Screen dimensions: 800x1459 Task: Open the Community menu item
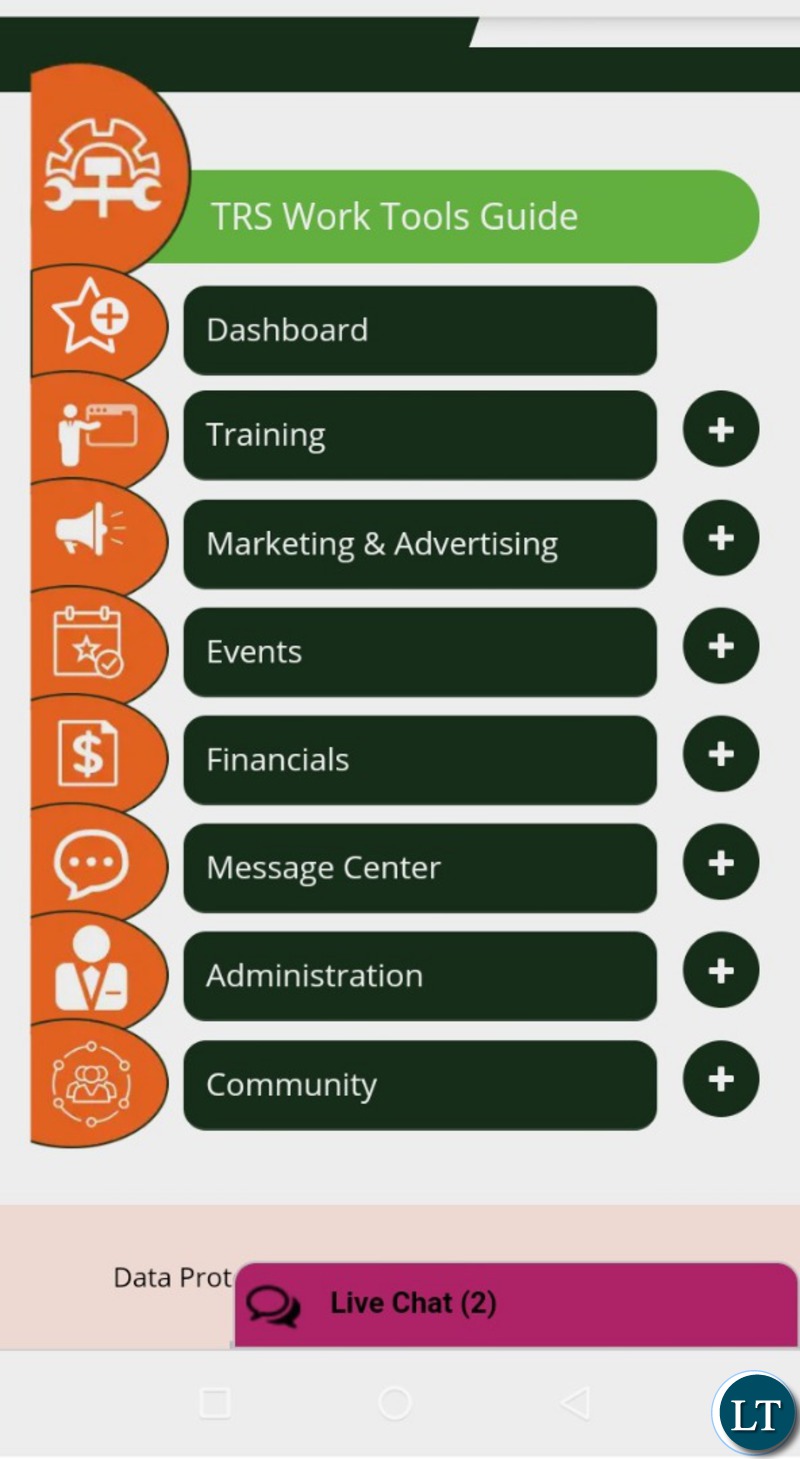click(420, 1085)
